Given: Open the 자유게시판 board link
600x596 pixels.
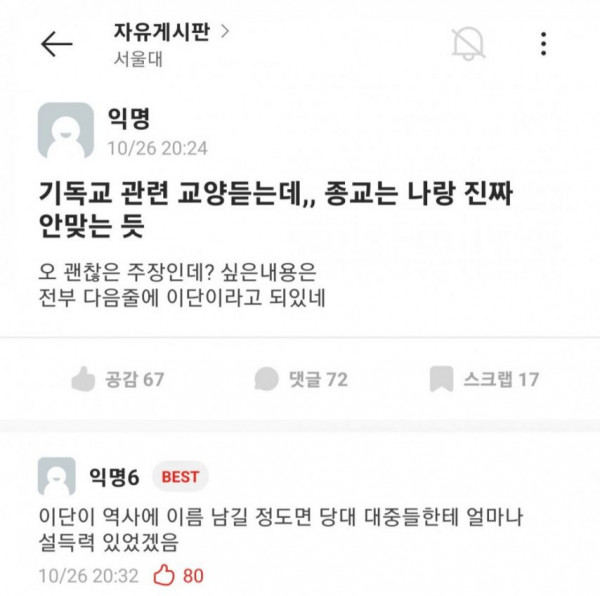Looking at the screenshot, I should [x=171, y=31].
